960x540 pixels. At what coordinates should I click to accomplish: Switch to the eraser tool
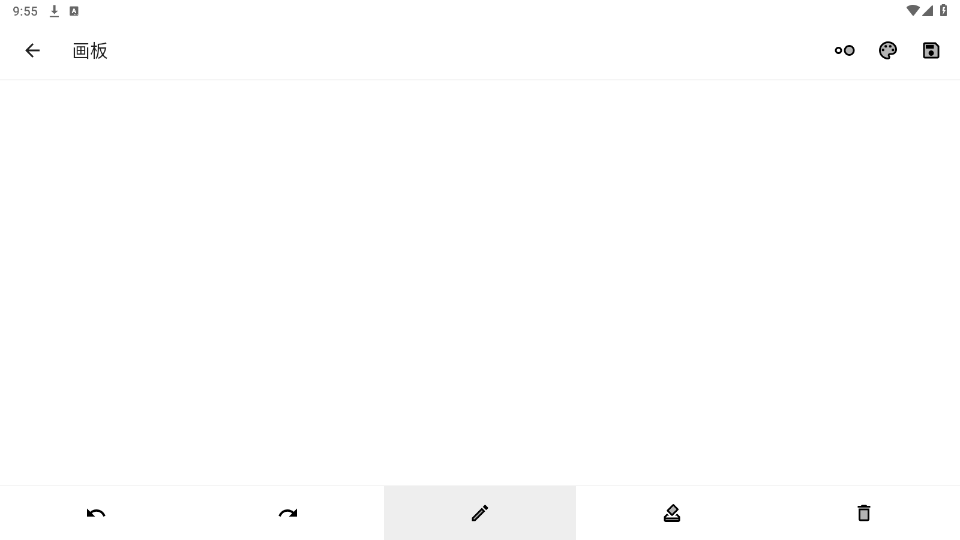[672, 513]
